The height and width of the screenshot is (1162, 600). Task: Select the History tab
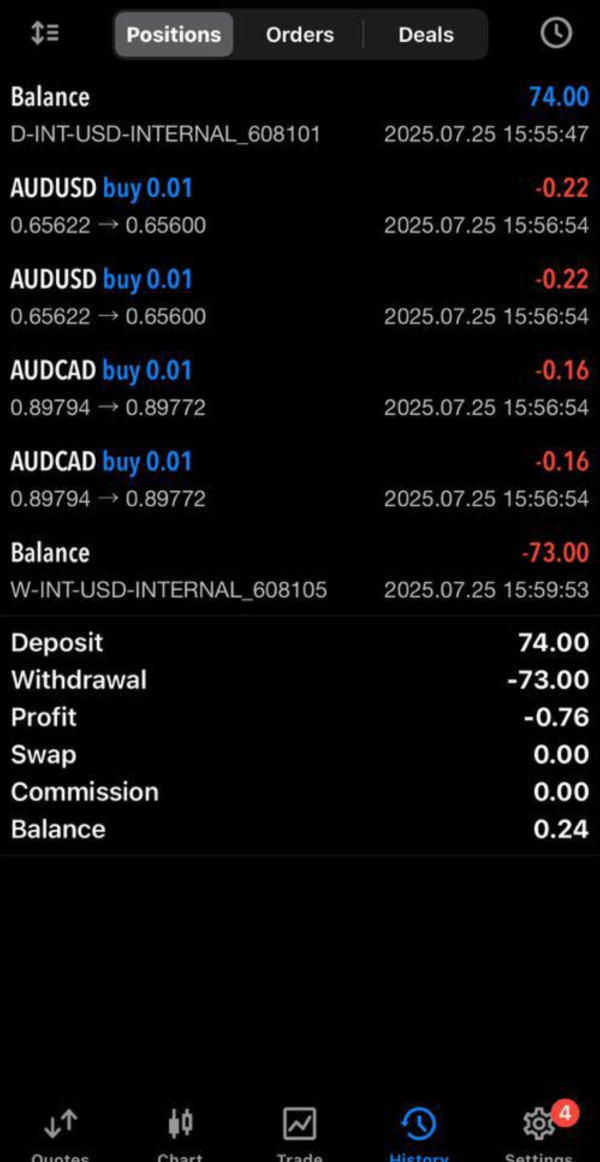tap(419, 1134)
